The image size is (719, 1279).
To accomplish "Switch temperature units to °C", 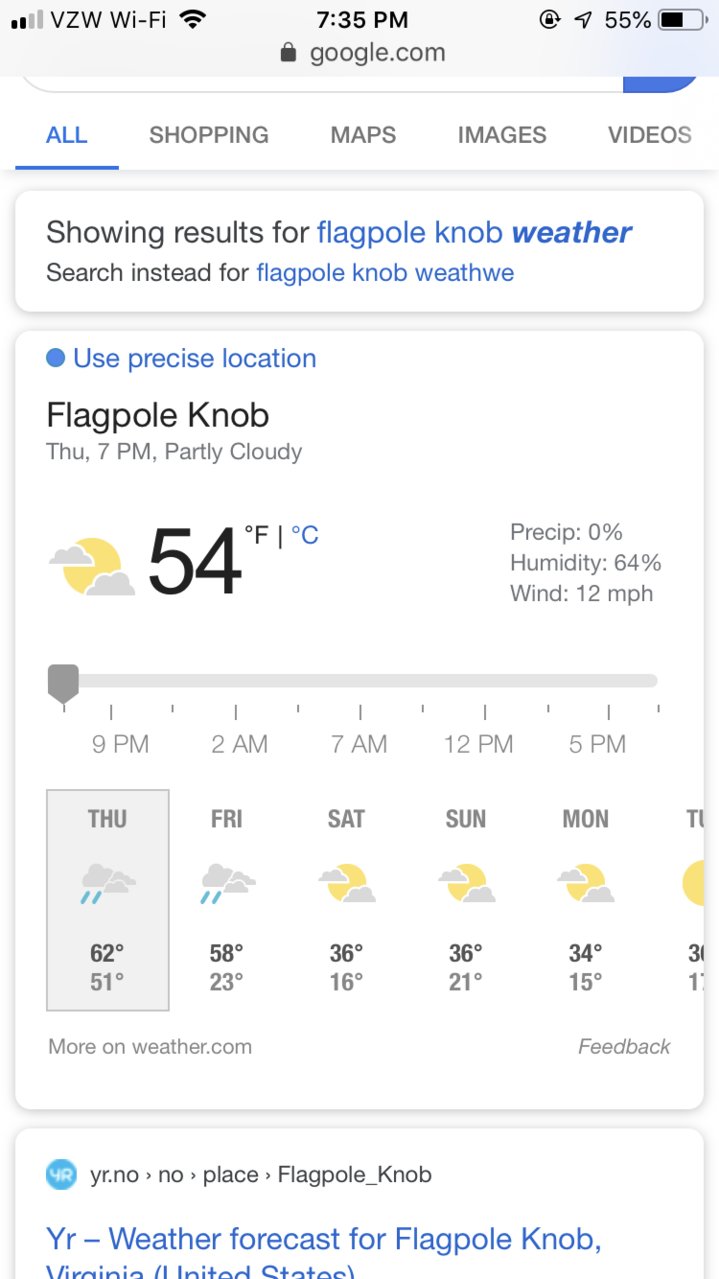I will tap(304, 536).
